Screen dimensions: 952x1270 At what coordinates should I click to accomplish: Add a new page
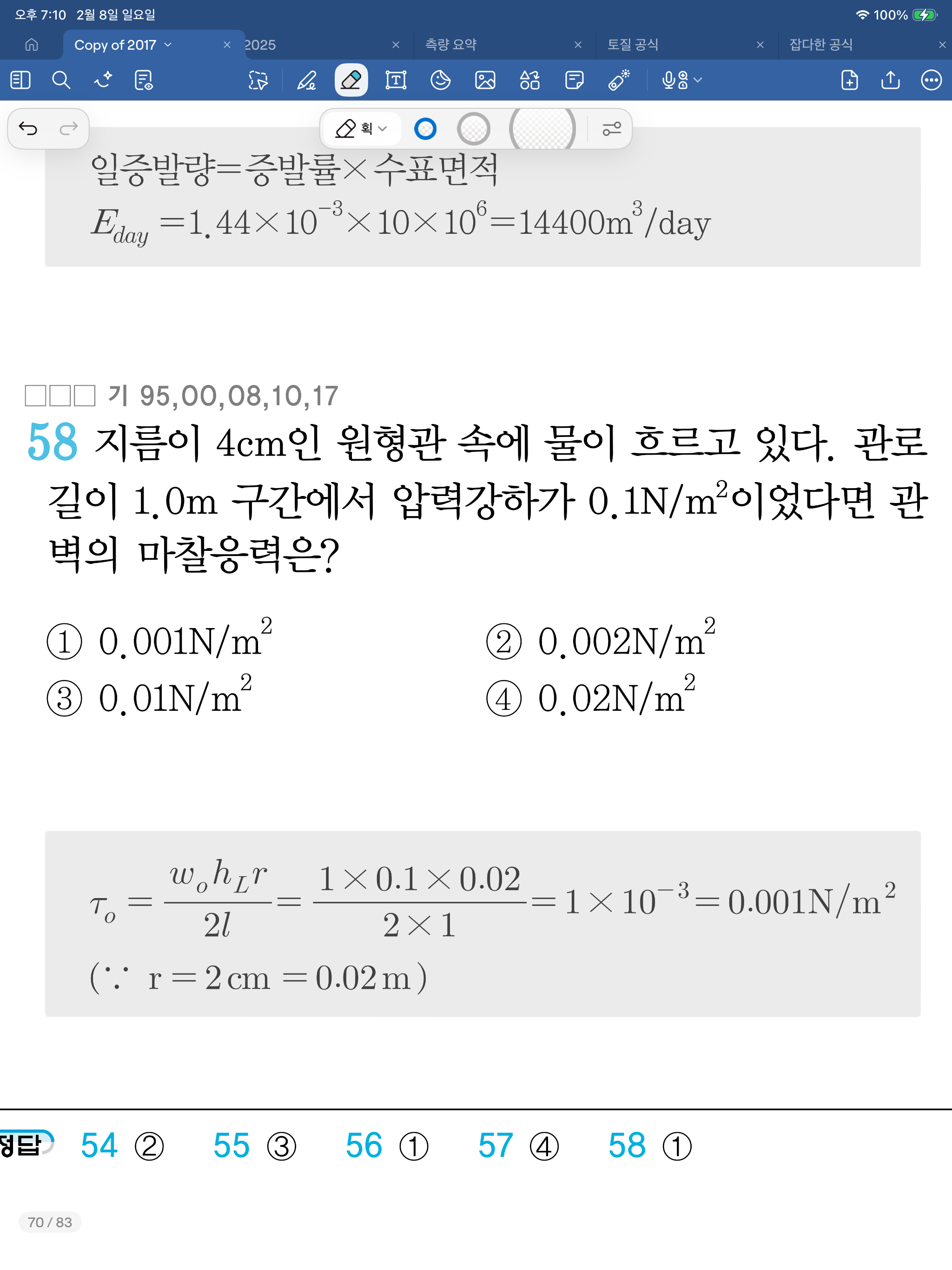coord(849,80)
